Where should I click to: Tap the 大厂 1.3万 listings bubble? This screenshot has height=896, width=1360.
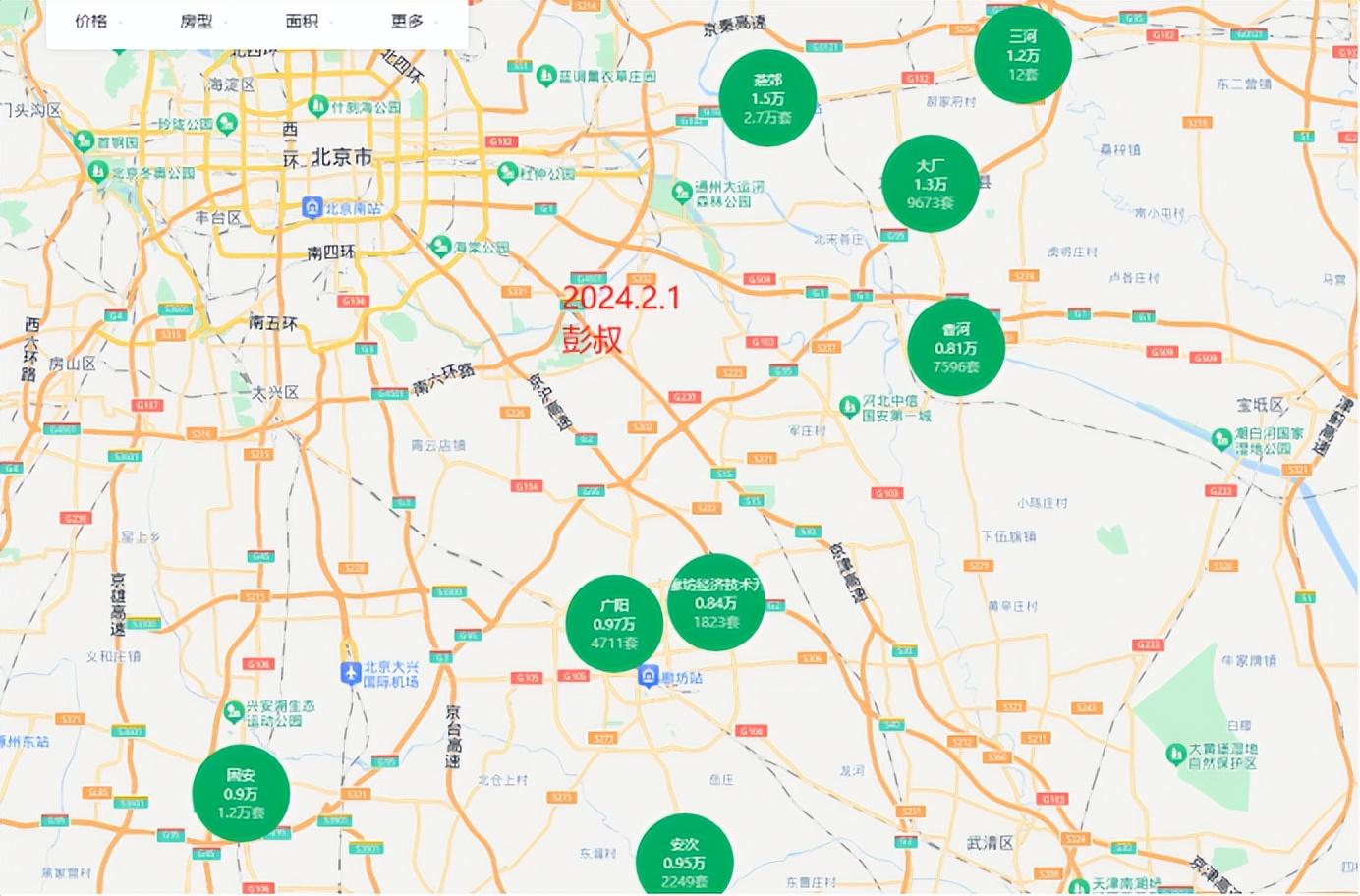930,184
